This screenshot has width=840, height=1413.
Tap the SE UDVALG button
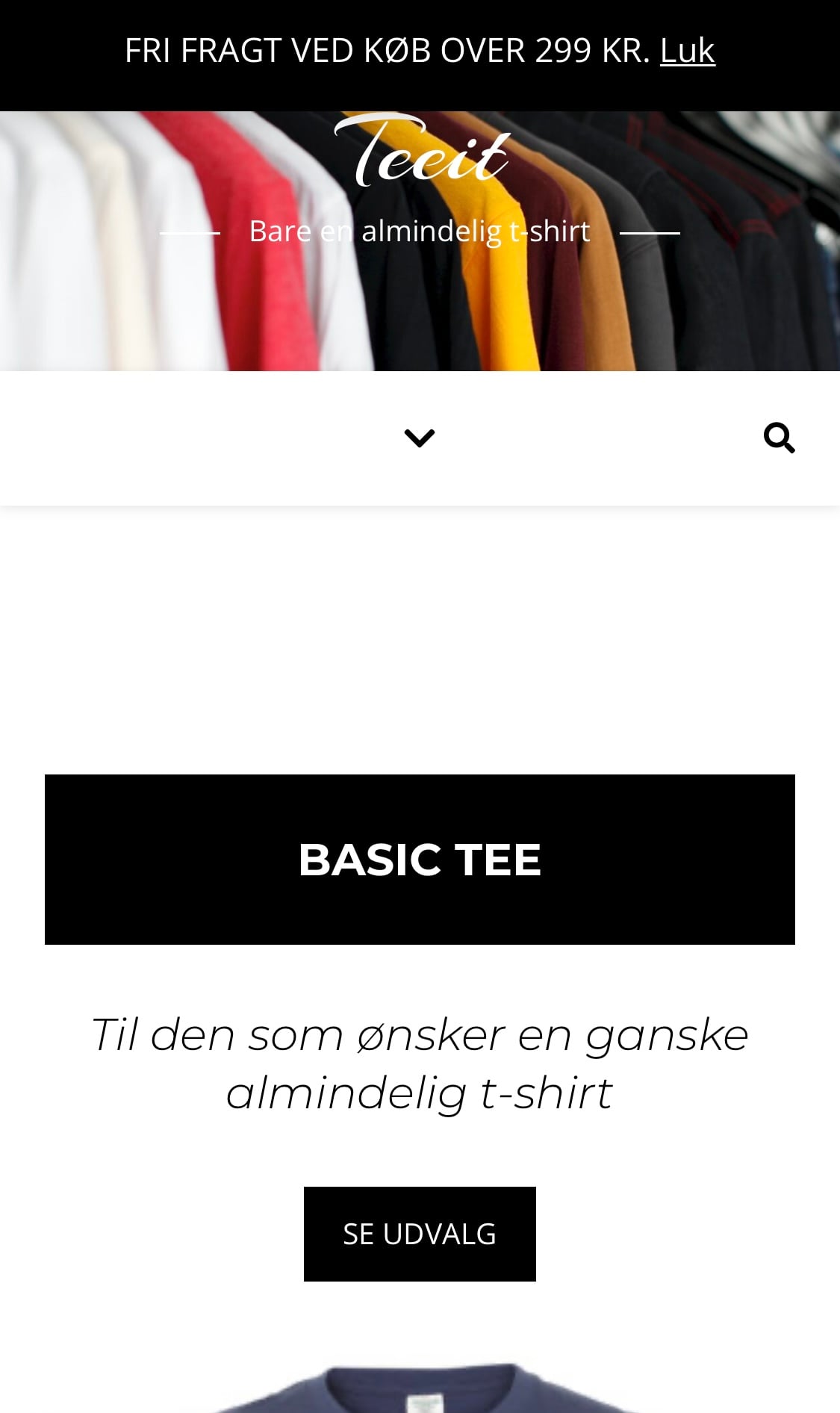click(x=420, y=1234)
